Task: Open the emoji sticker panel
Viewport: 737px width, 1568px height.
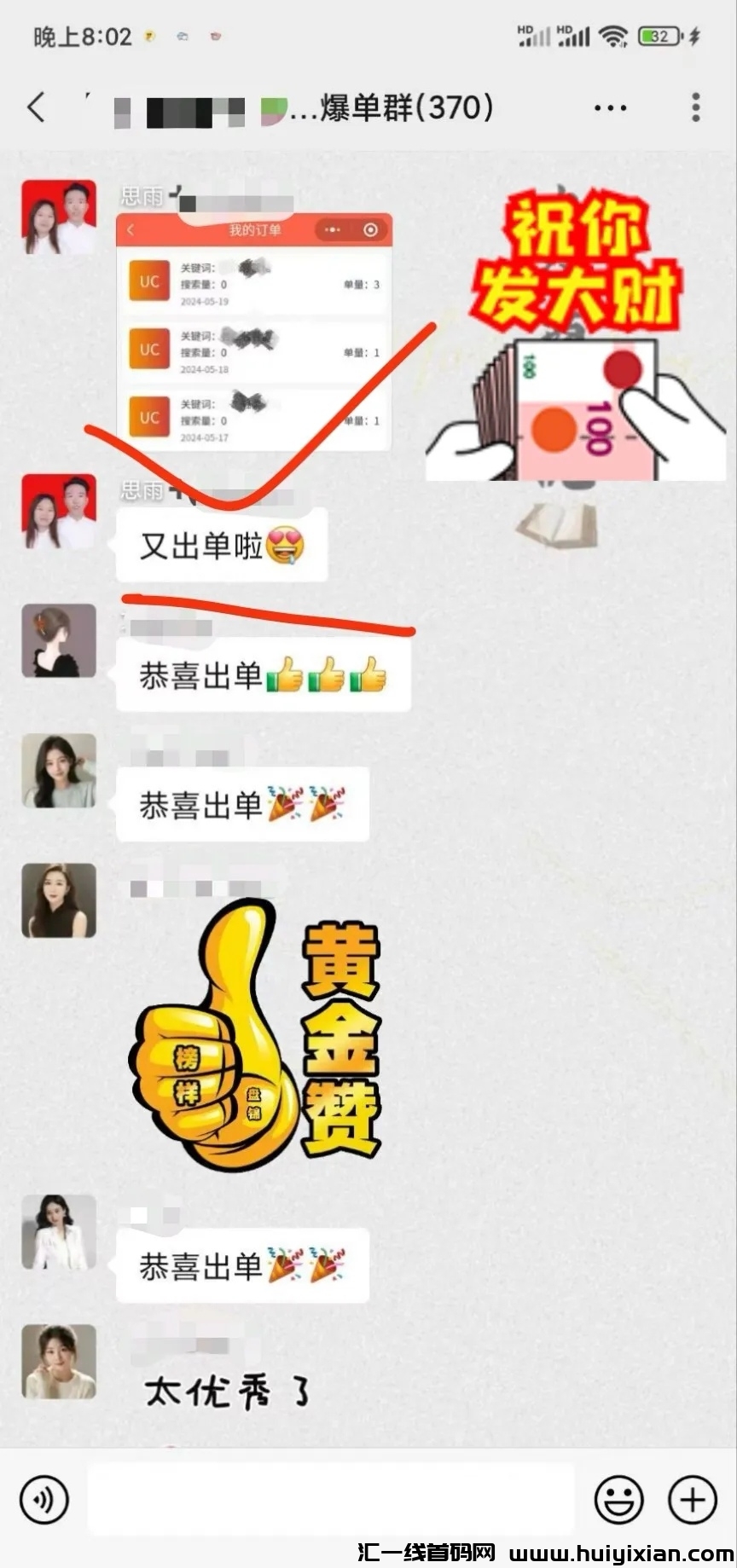Action: point(618,1499)
